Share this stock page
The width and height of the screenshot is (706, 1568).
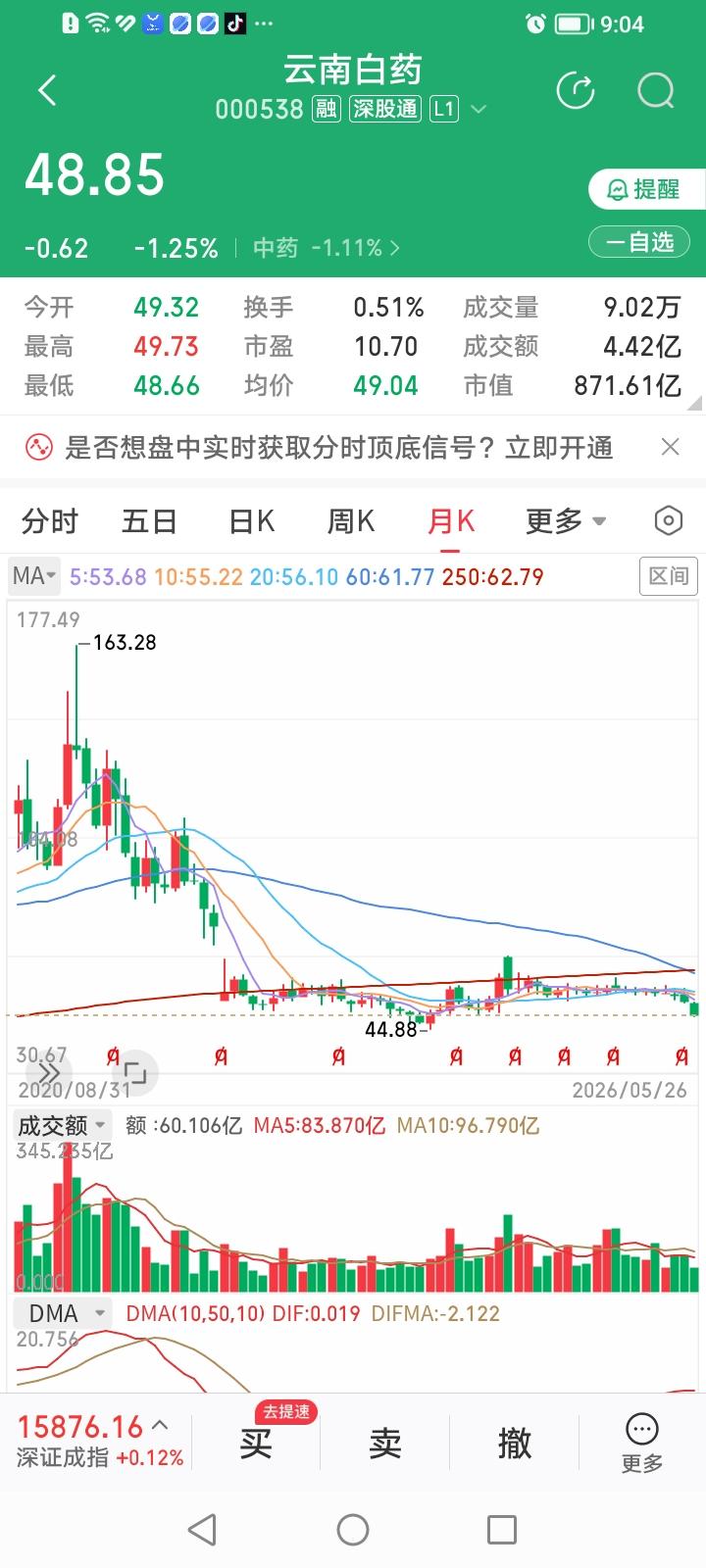(576, 91)
